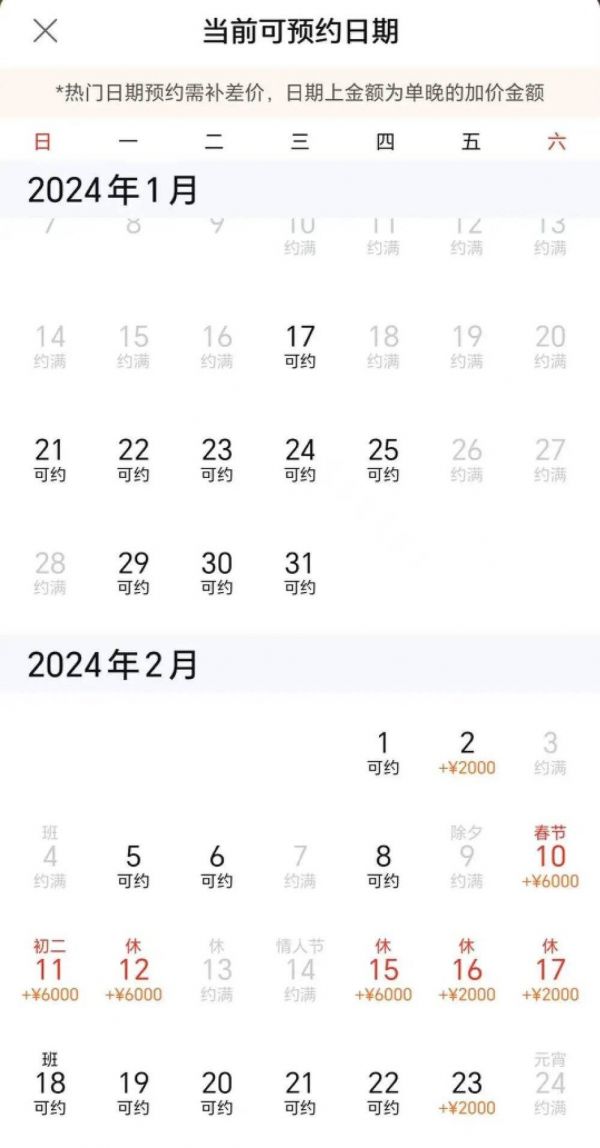Select February 10 Spring Festival date

(x=550, y=860)
